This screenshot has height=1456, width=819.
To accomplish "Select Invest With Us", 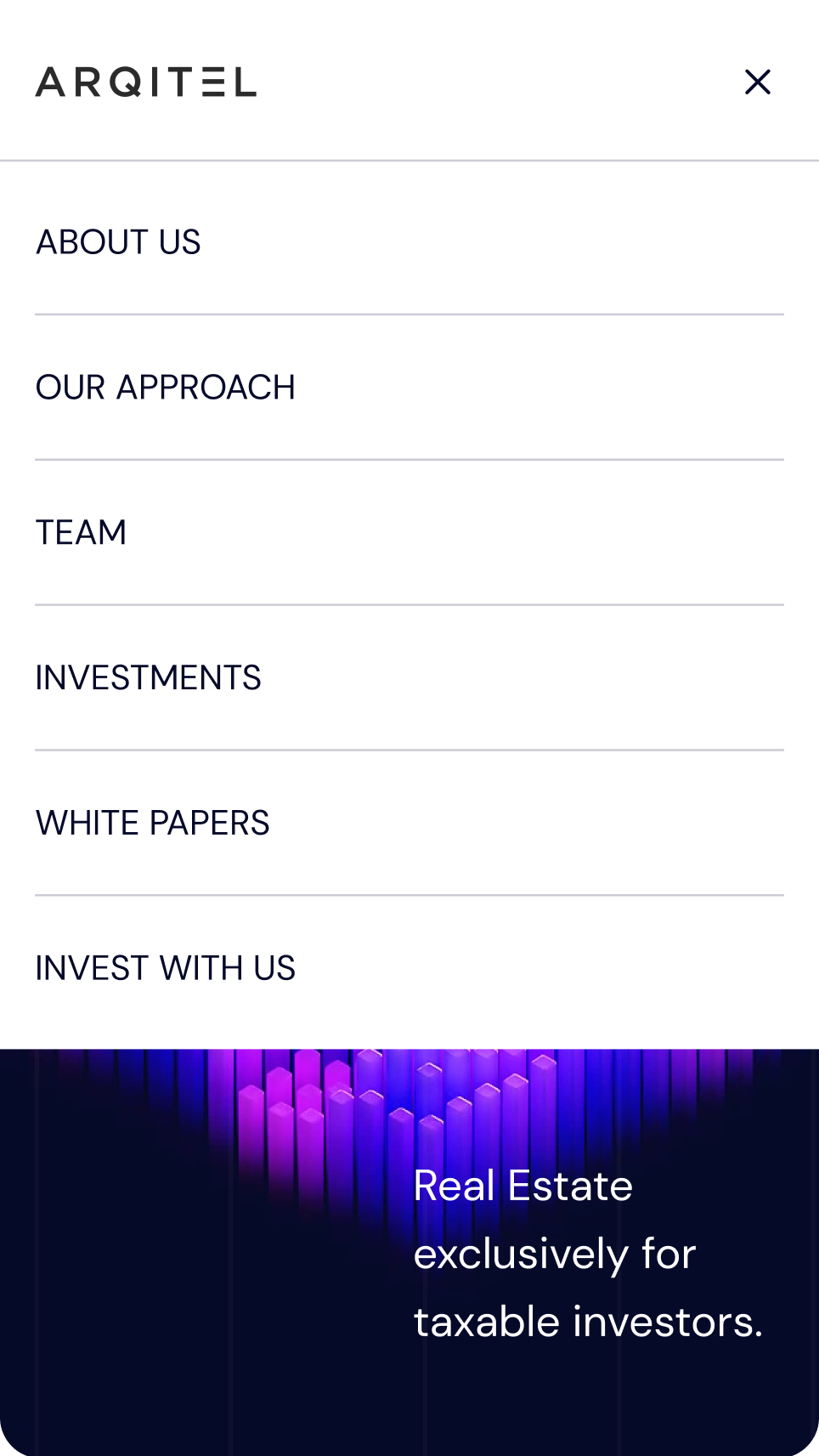I will coord(166,968).
